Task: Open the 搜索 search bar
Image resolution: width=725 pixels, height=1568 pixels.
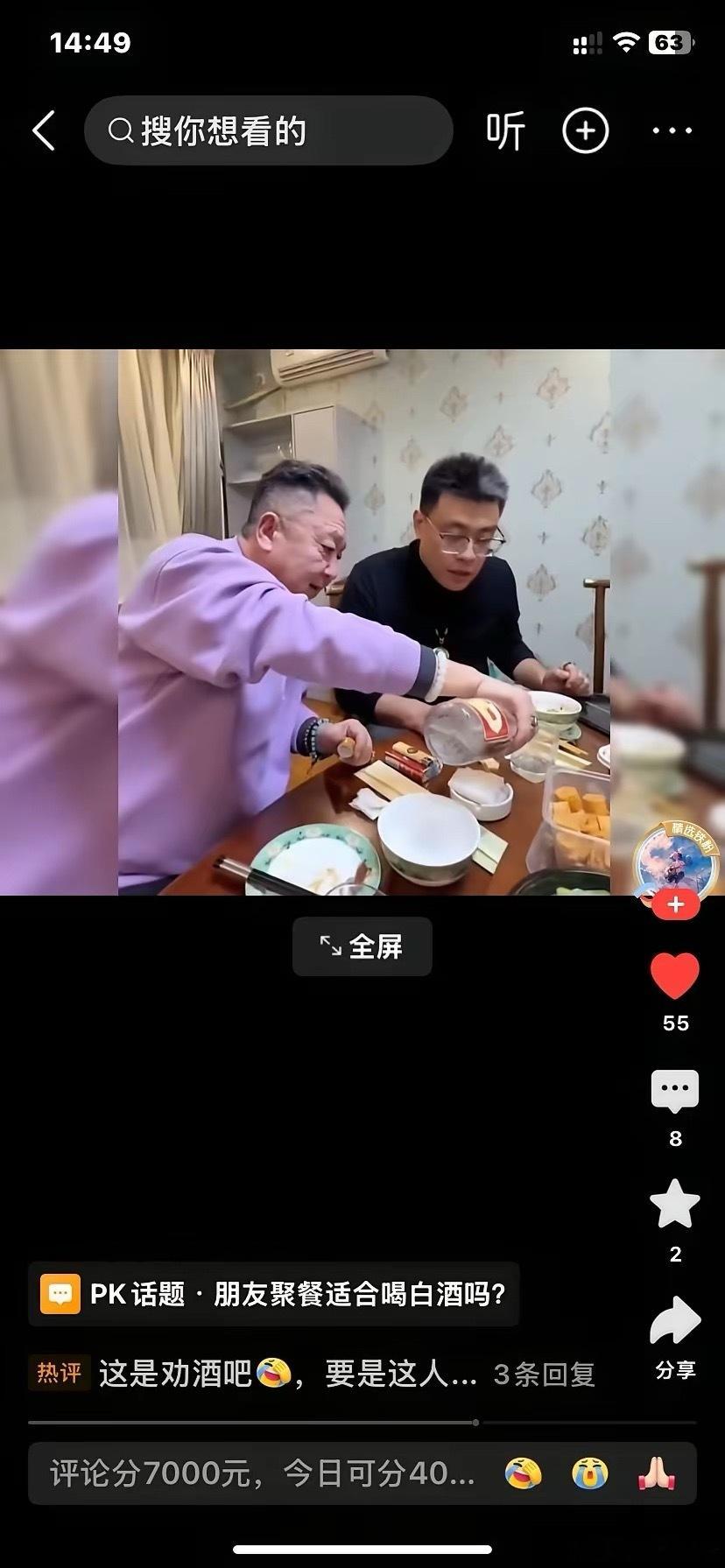Action: click(269, 130)
